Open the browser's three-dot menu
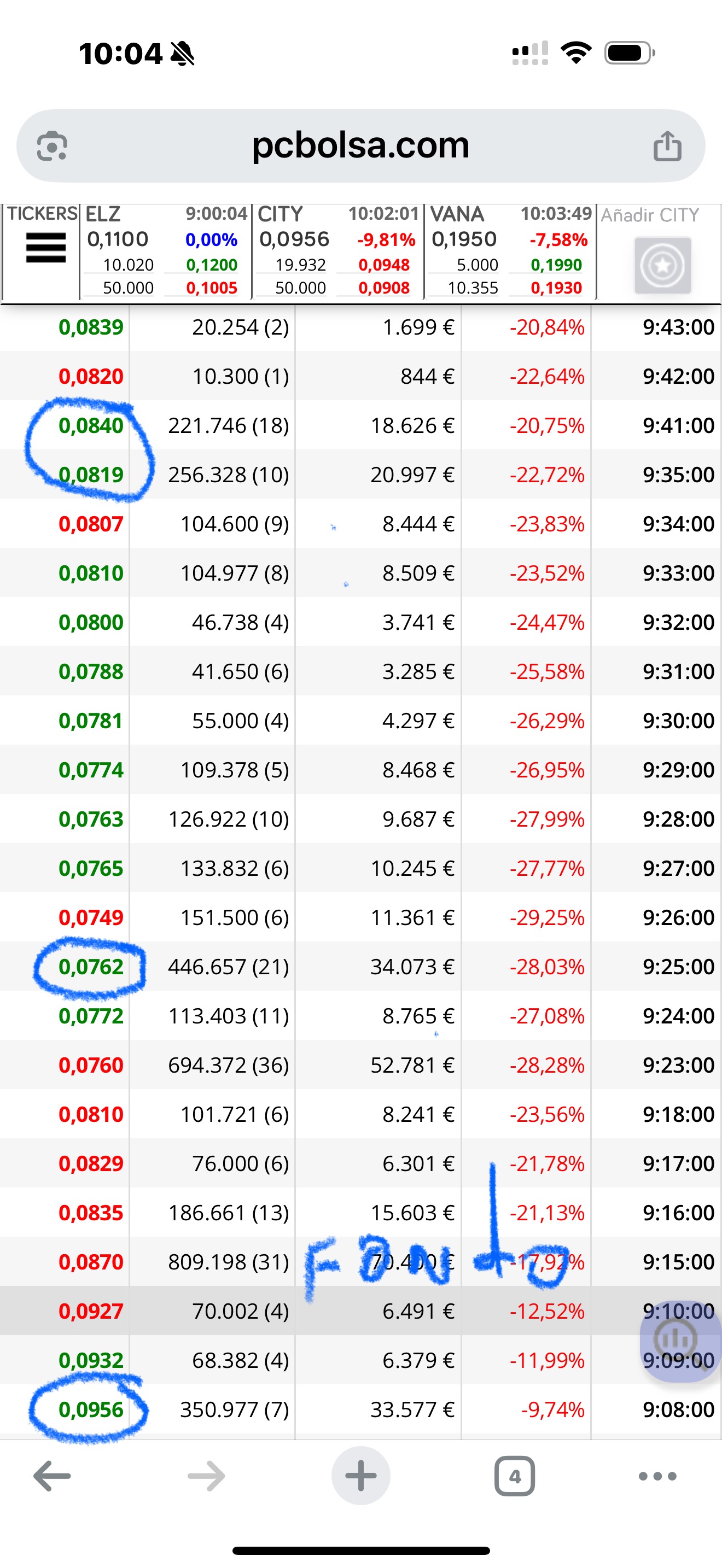 (x=657, y=1476)
